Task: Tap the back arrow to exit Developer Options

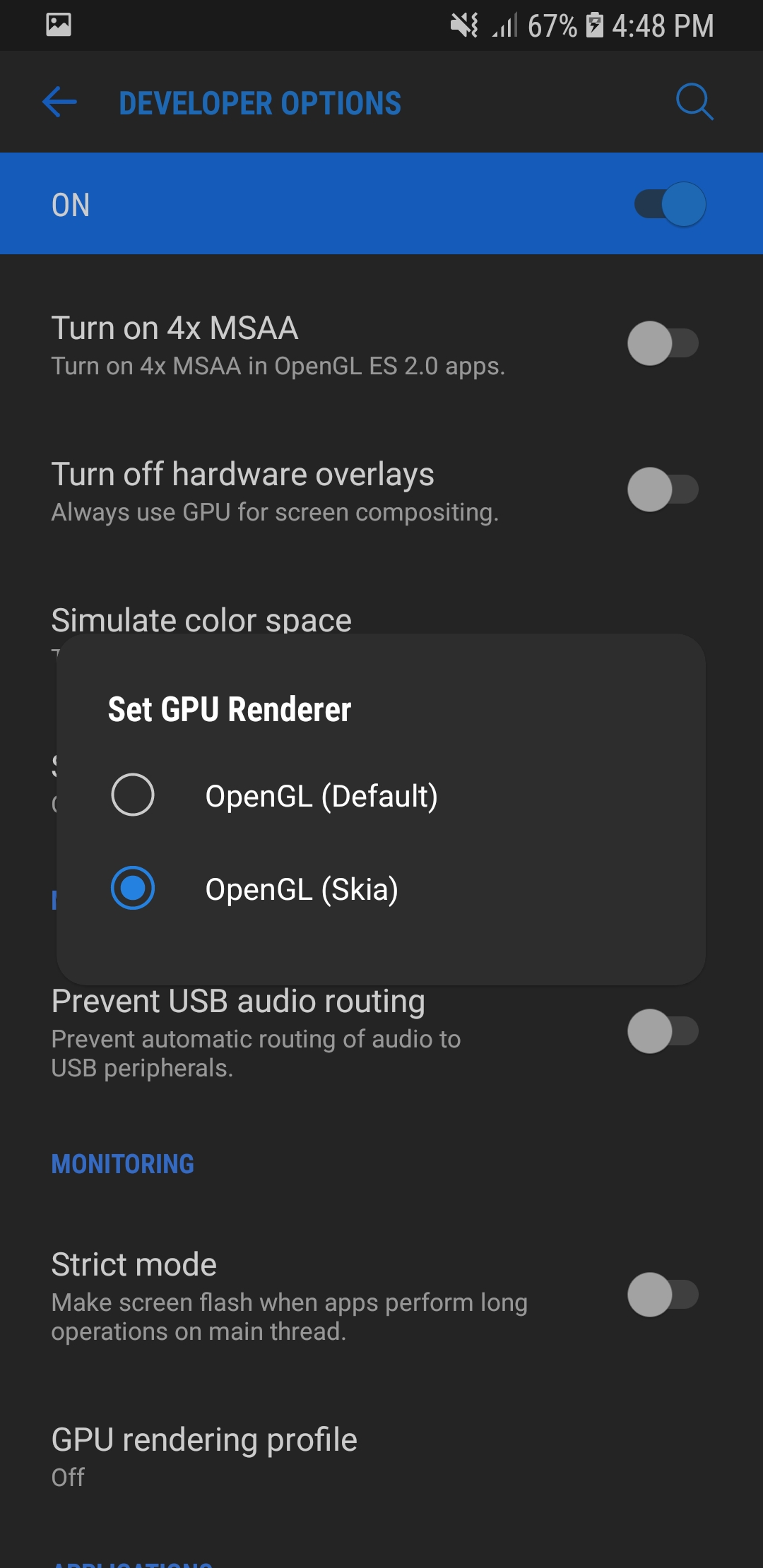Action: pyautogui.click(x=59, y=102)
